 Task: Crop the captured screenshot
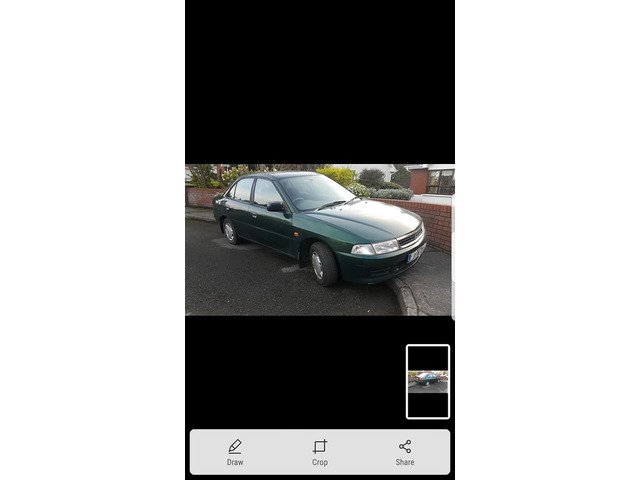click(x=320, y=452)
